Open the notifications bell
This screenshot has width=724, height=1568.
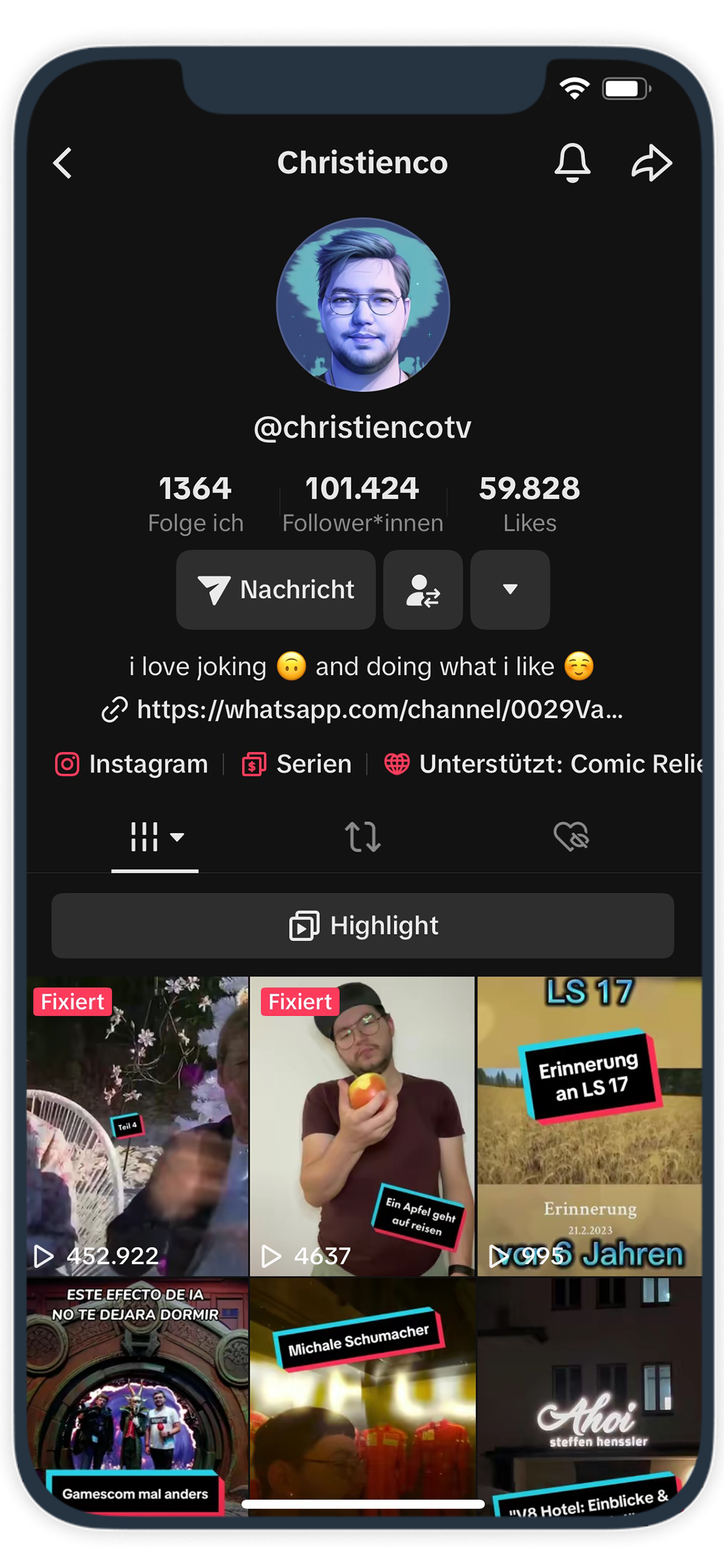[x=572, y=163]
